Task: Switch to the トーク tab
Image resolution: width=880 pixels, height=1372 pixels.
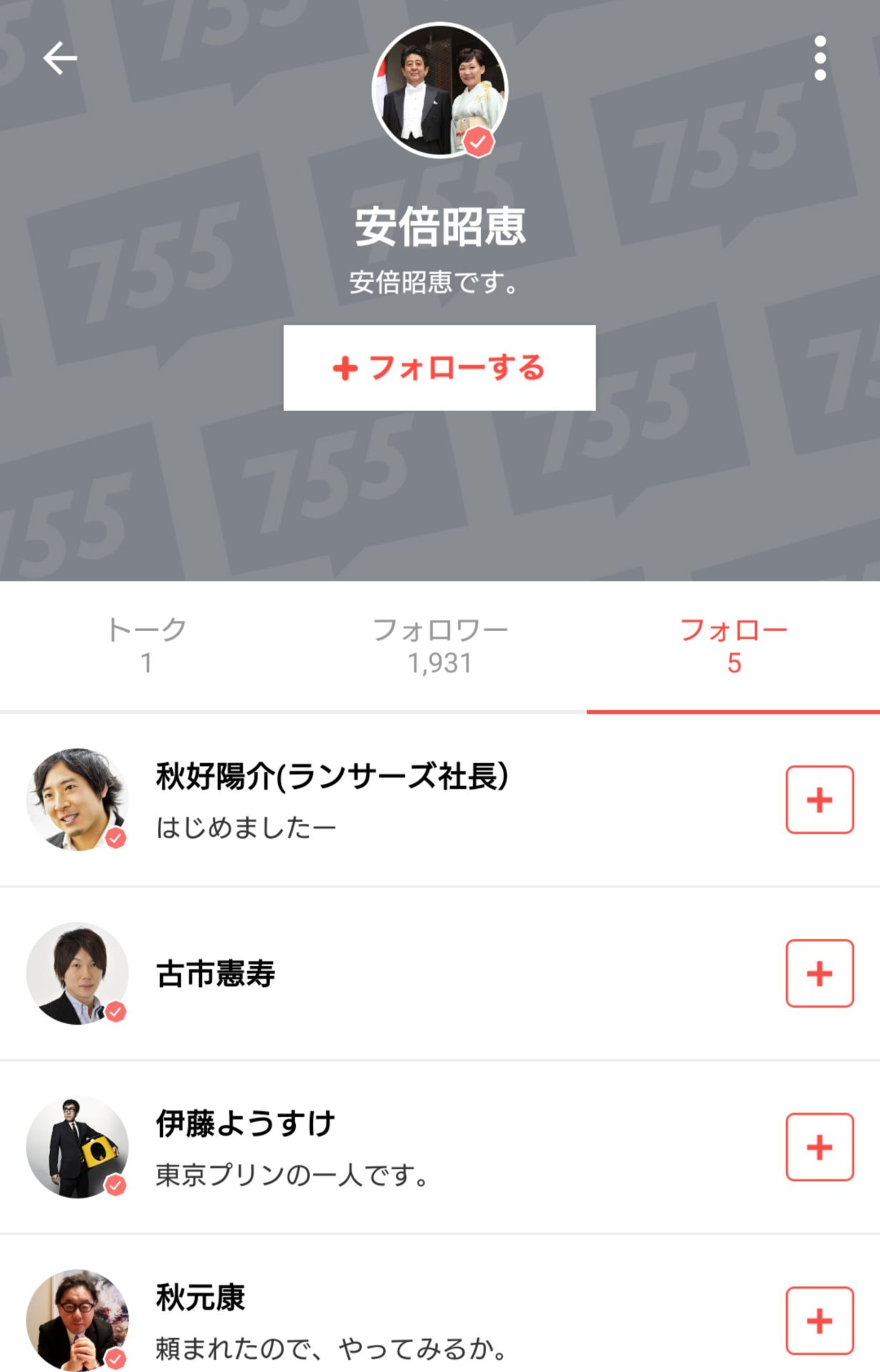Action: tap(146, 645)
